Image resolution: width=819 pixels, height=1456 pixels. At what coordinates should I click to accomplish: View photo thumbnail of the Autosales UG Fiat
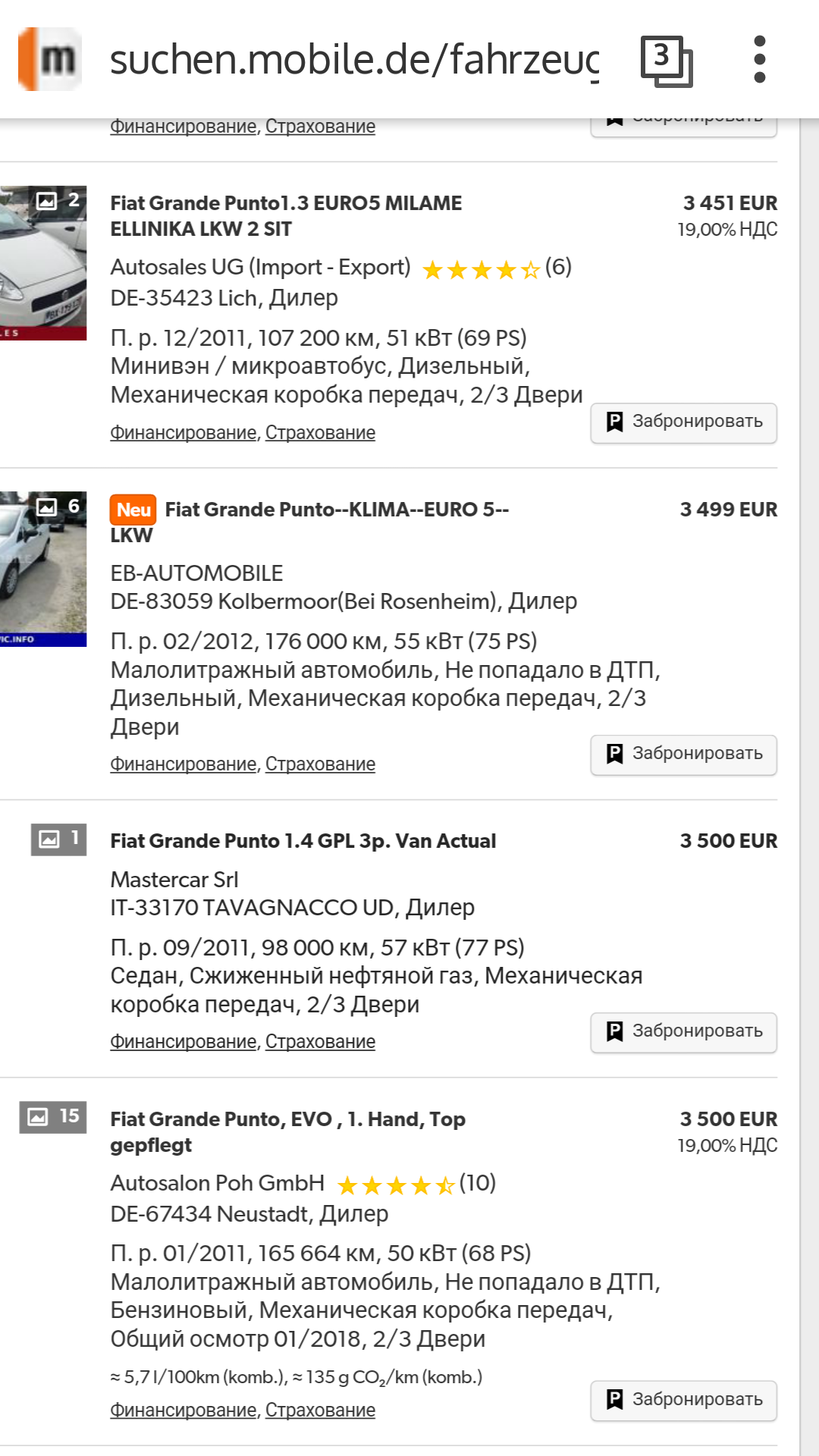(43, 262)
